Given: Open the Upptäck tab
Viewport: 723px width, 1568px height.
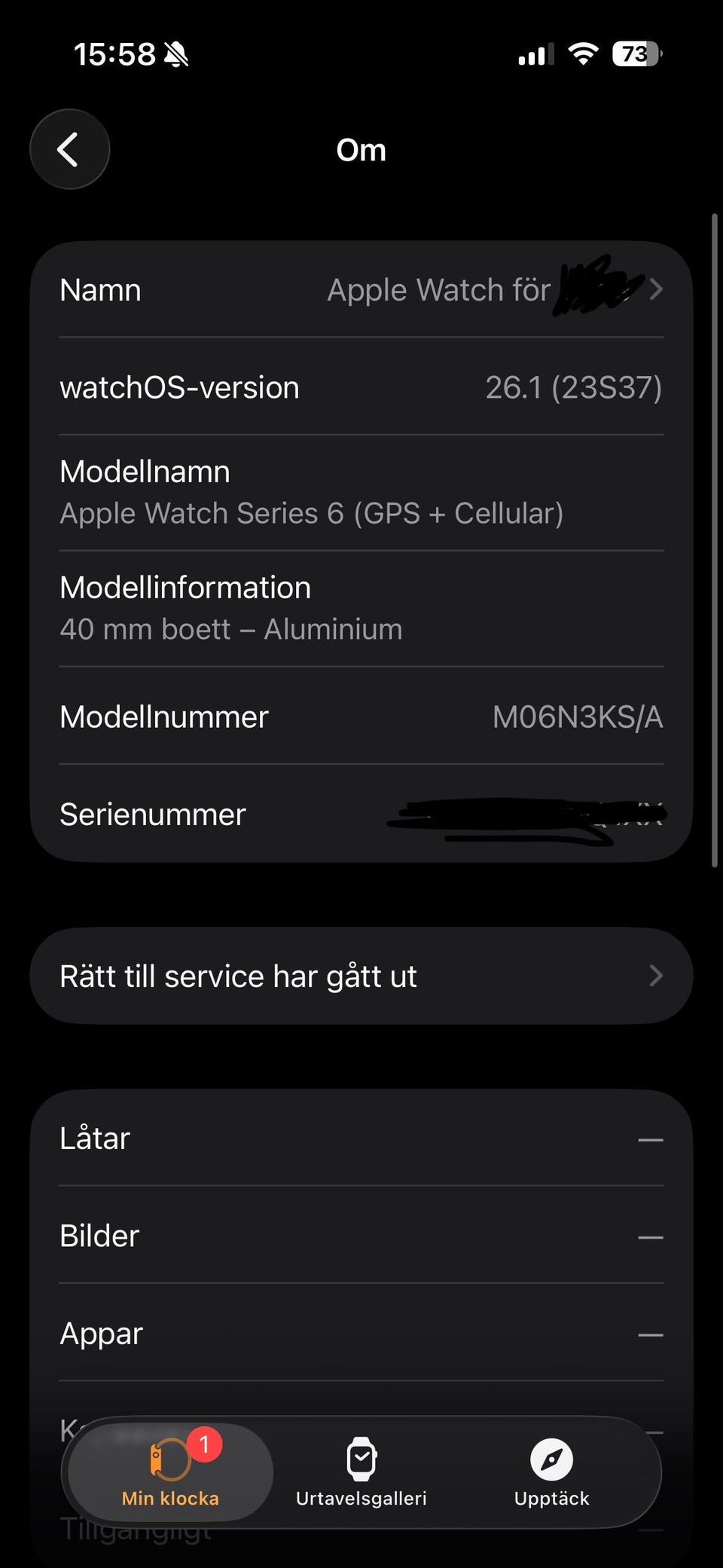Looking at the screenshot, I should click(551, 1472).
